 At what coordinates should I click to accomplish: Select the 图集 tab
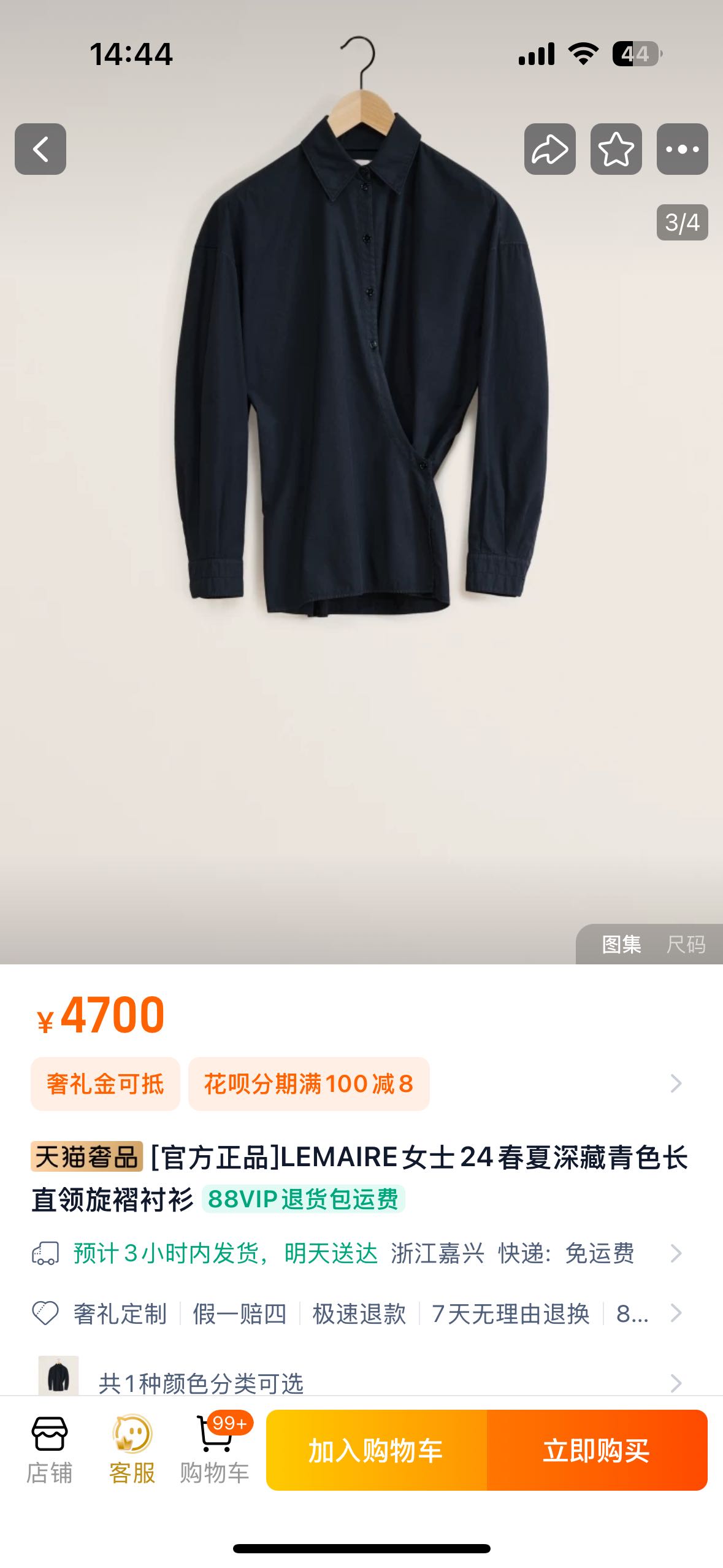[x=621, y=944]
